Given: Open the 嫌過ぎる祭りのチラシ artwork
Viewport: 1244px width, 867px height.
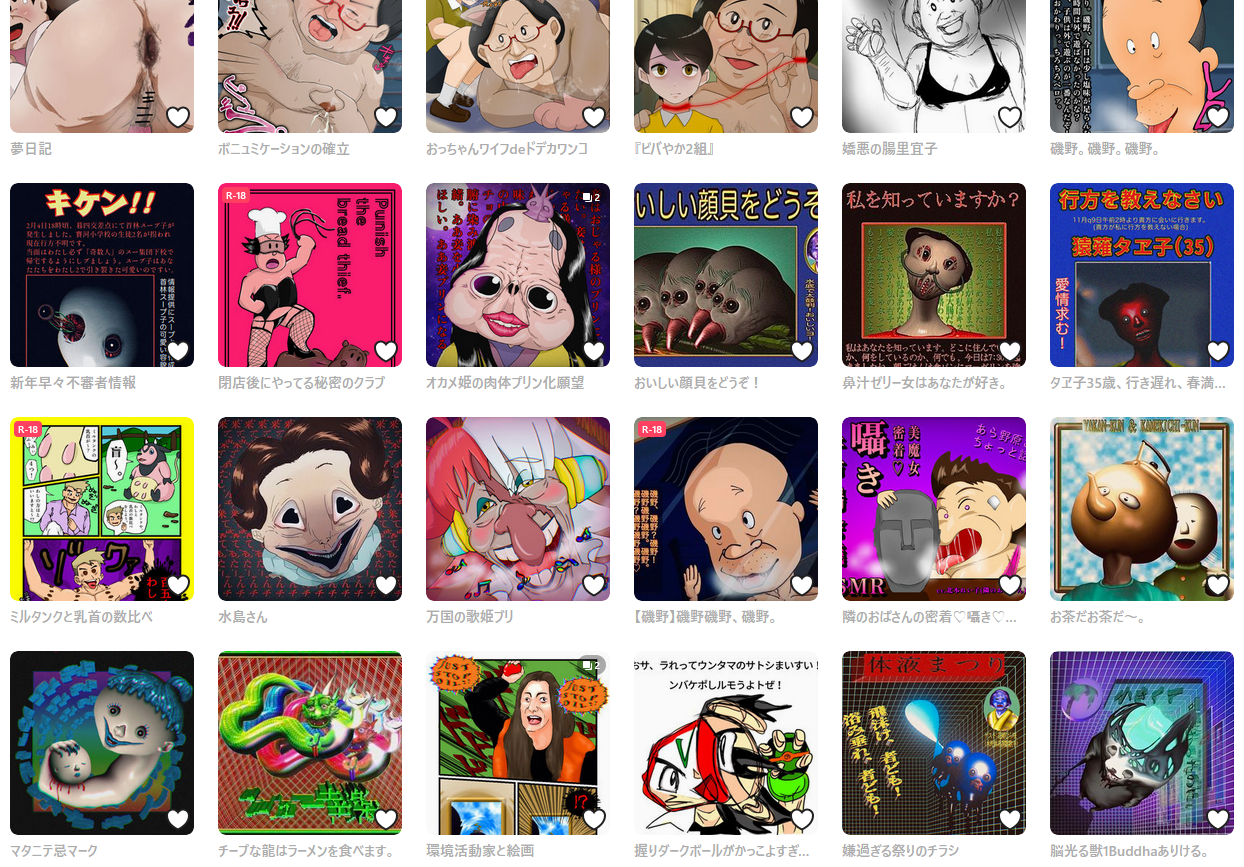Looking at the screenshot, I should pyautogui.click(x=934, y=743).
